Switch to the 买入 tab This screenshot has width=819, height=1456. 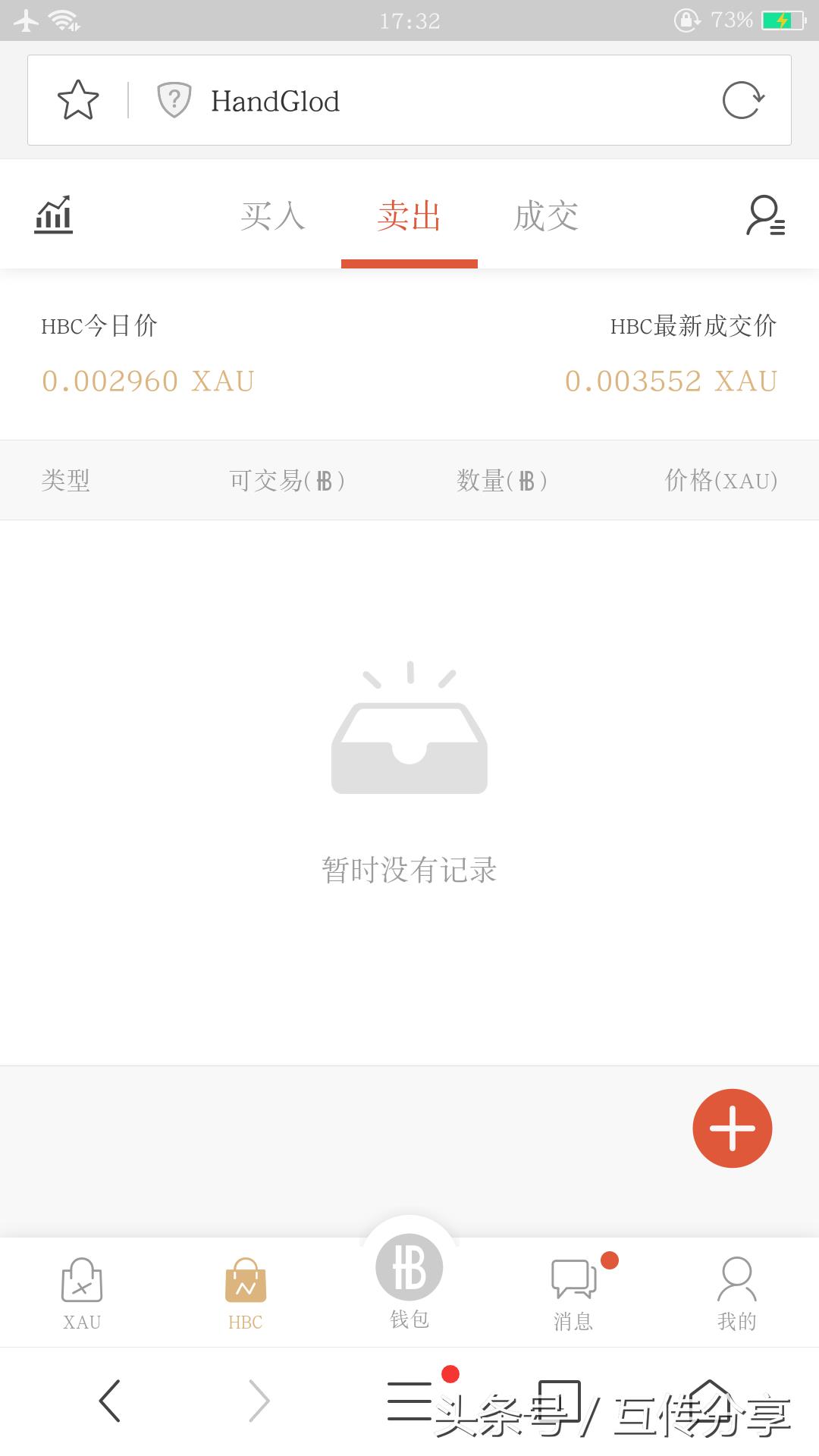coord(273,216)
